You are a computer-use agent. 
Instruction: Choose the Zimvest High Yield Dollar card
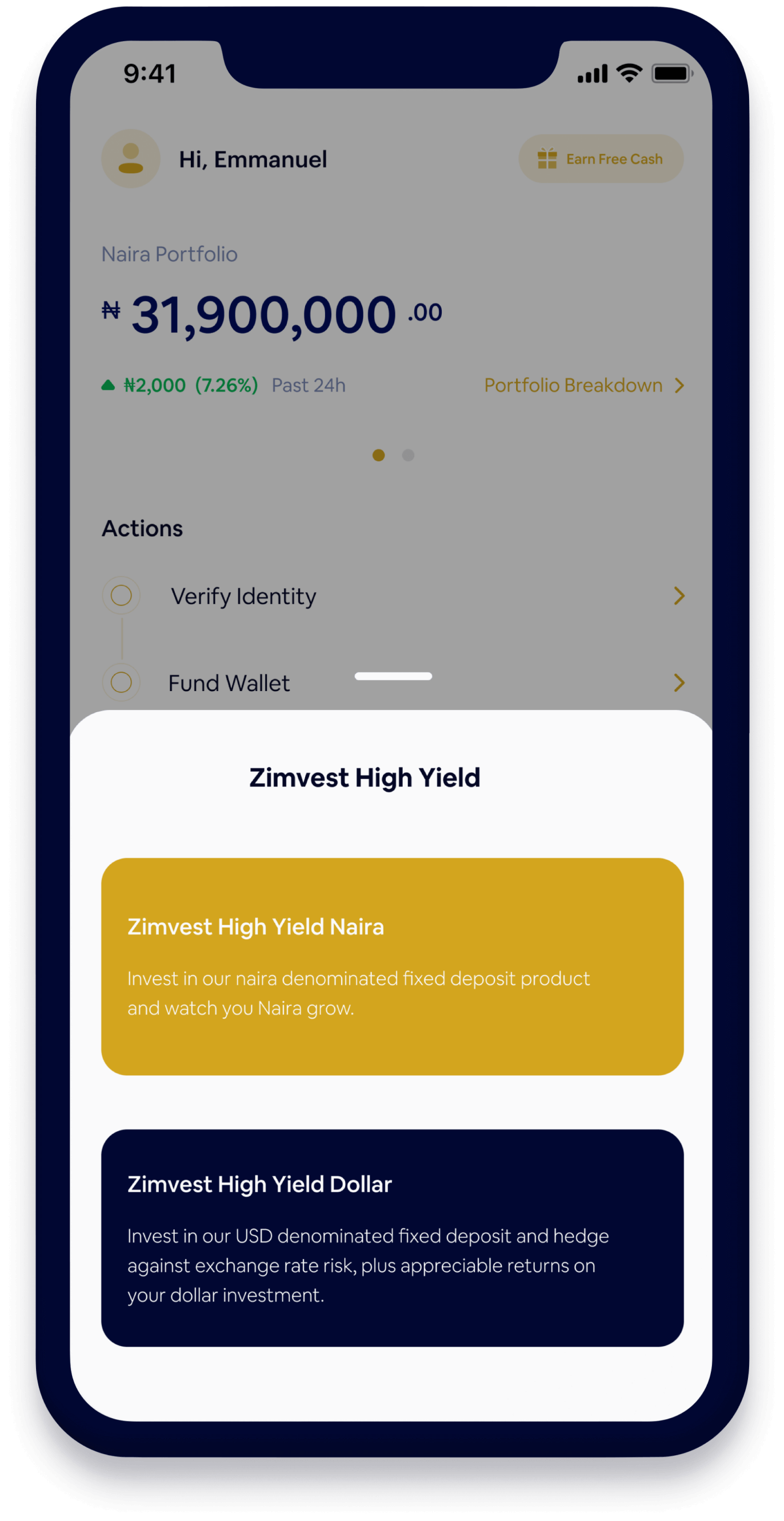[392, 1237]
